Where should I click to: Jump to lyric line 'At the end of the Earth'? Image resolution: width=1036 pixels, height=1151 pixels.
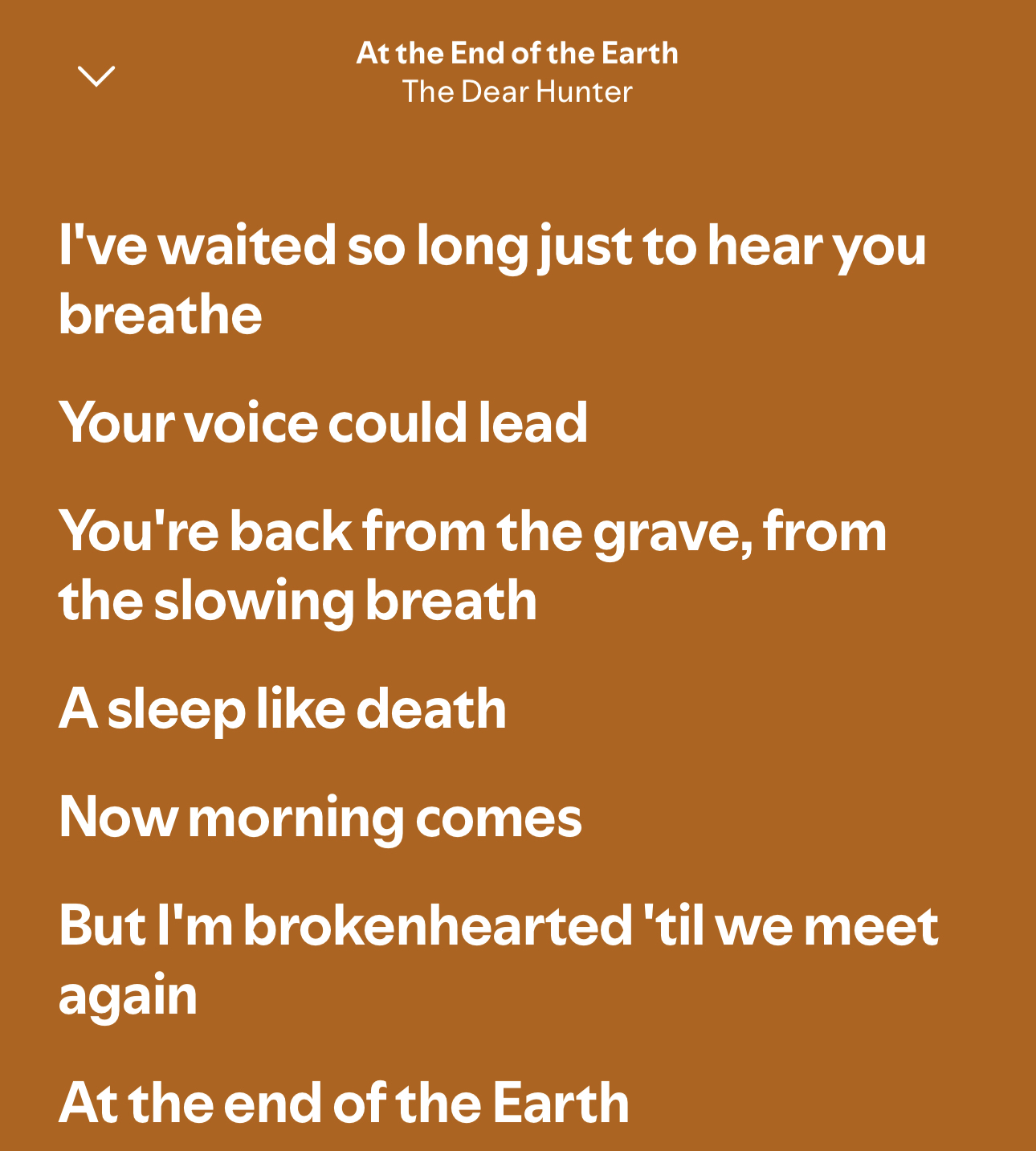pyautogui.click(x=344, y=1103)
